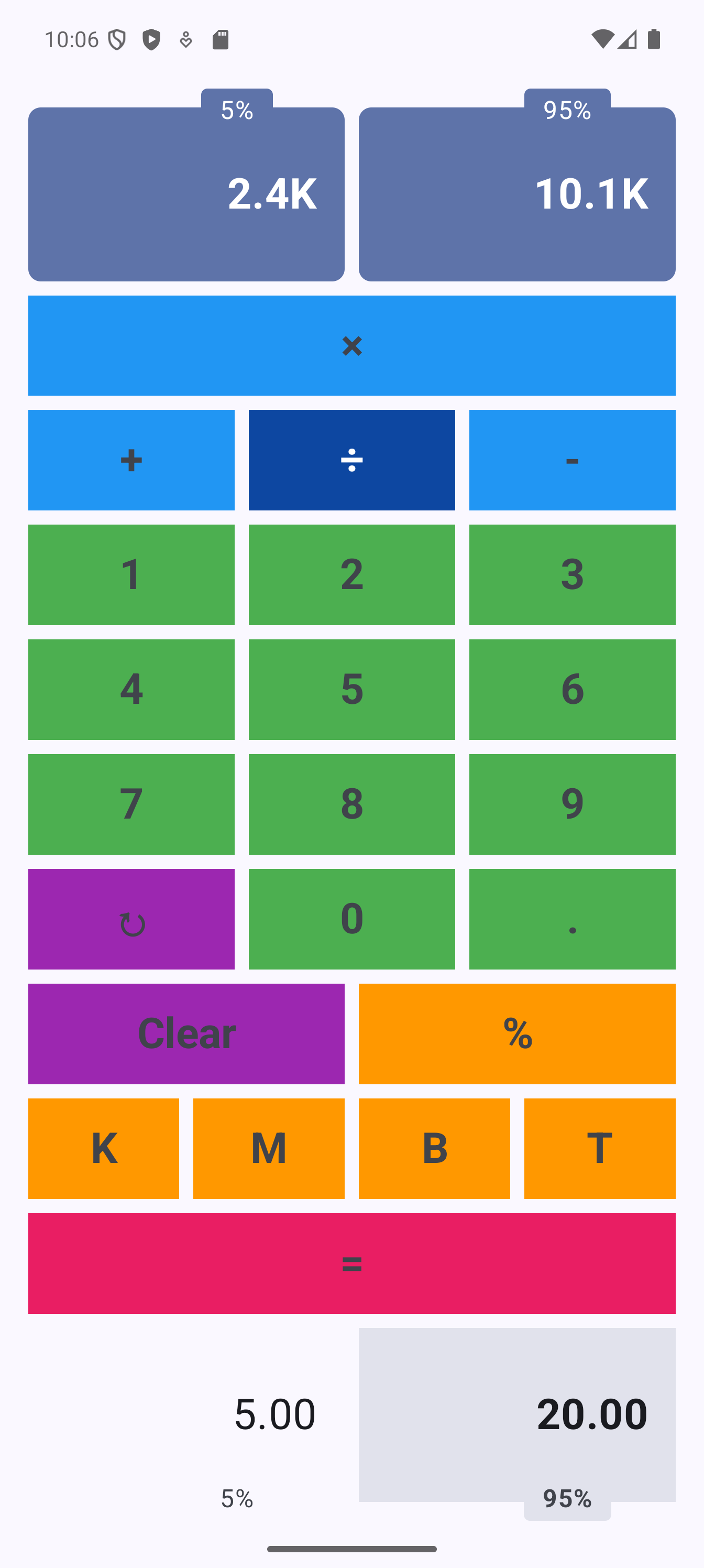704x1568 pixels.
Task: Enter digit 1 on the keypad
Action: click(x=131, y=574)
